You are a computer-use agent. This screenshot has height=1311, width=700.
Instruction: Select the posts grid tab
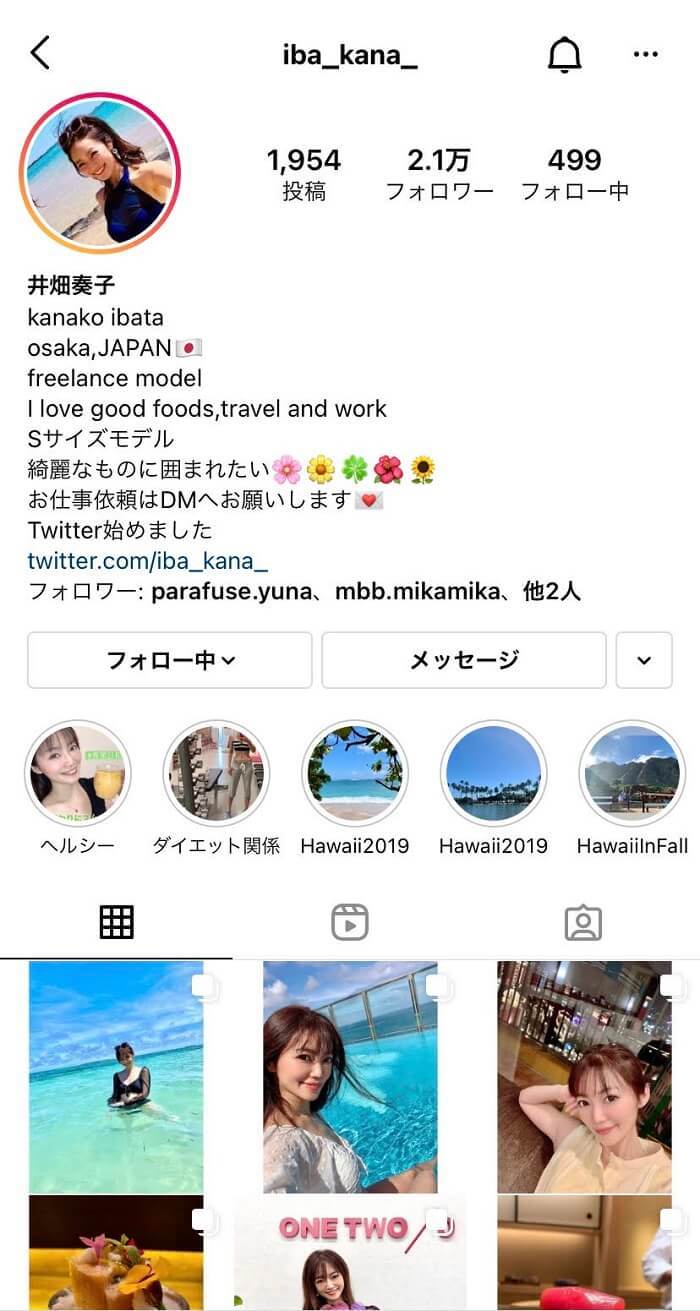116,922
